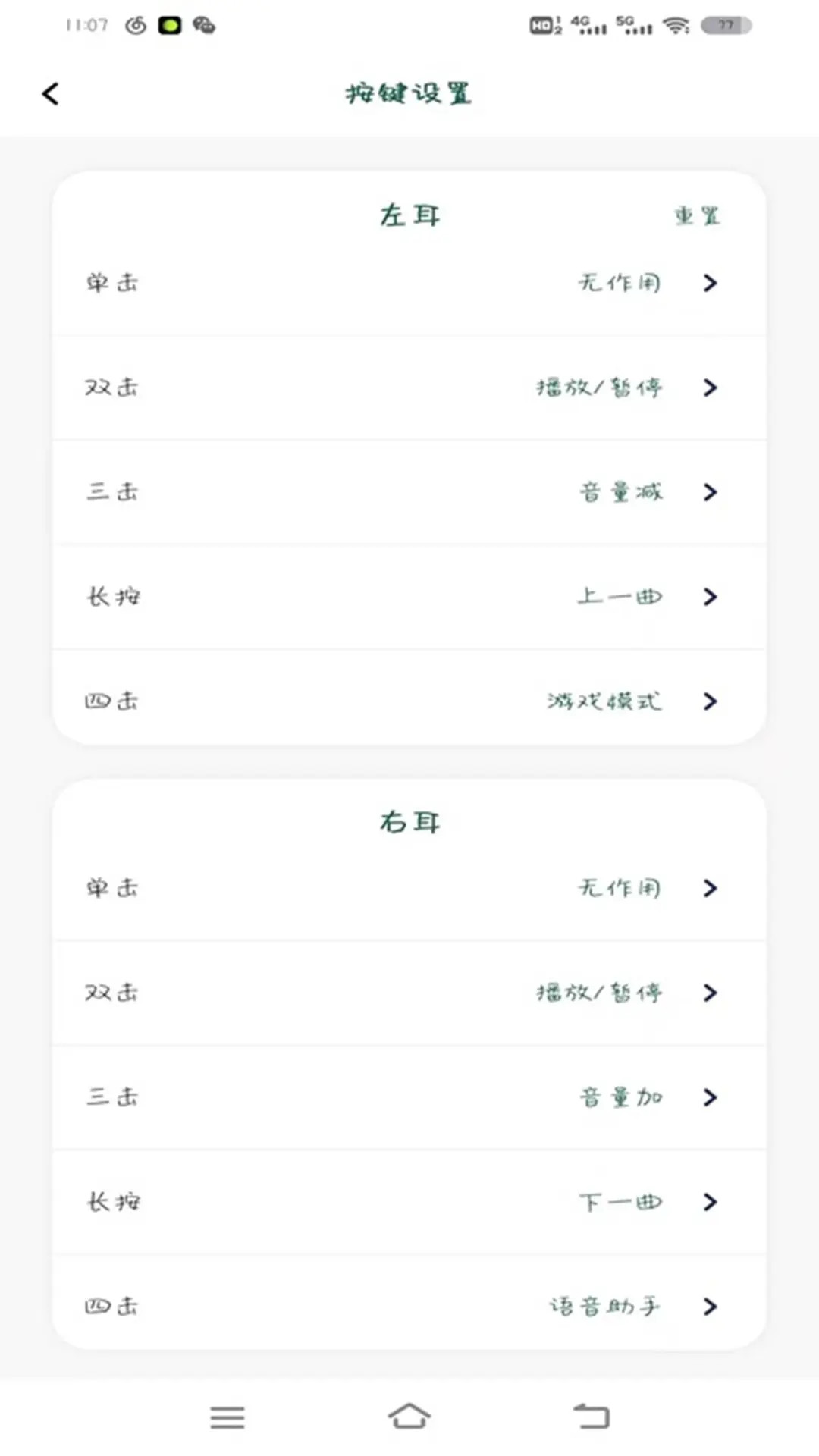Tap the battery indicator in the status bar

[724, 25]
